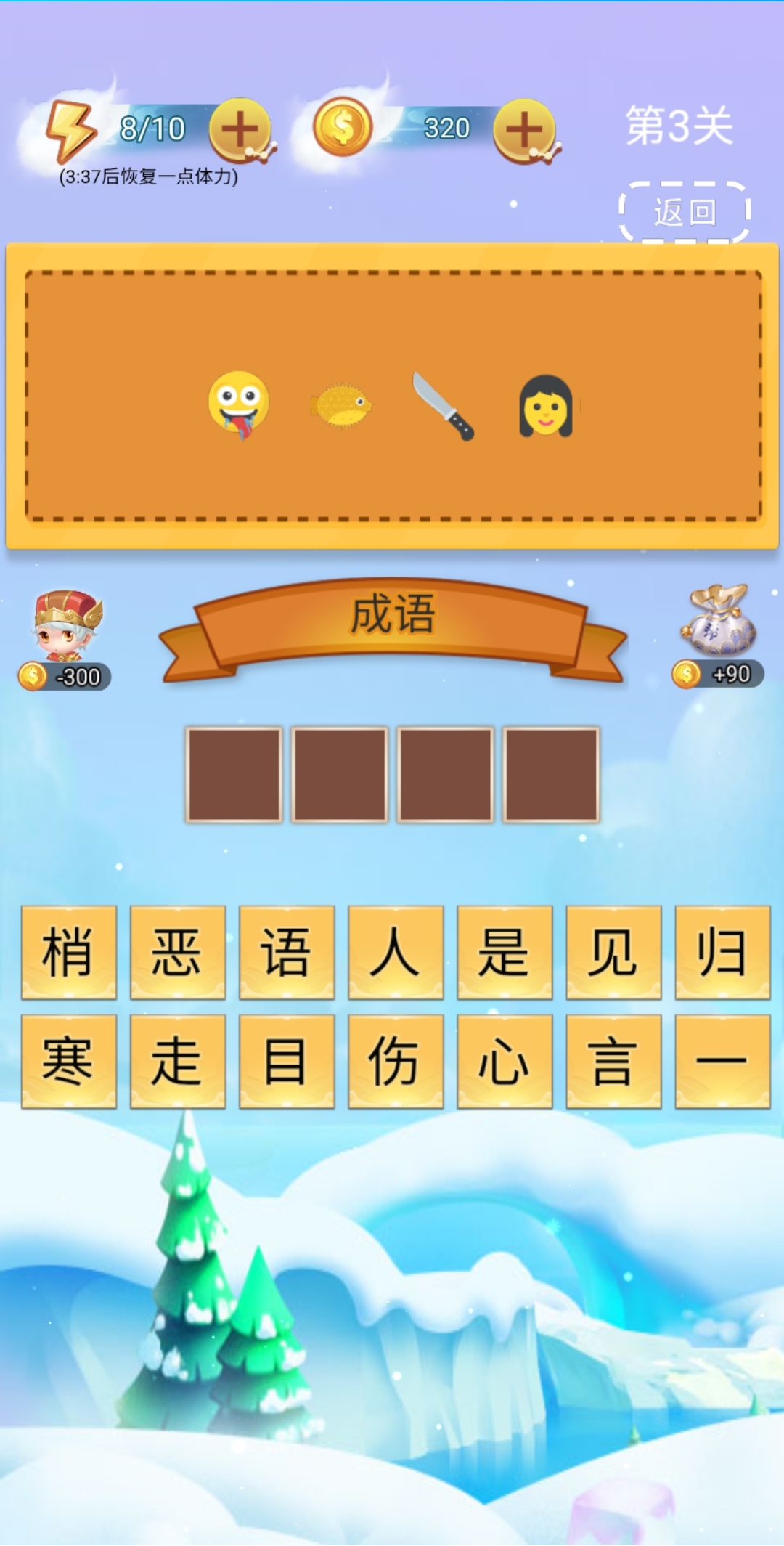Tap the character tile 走

178,1061
